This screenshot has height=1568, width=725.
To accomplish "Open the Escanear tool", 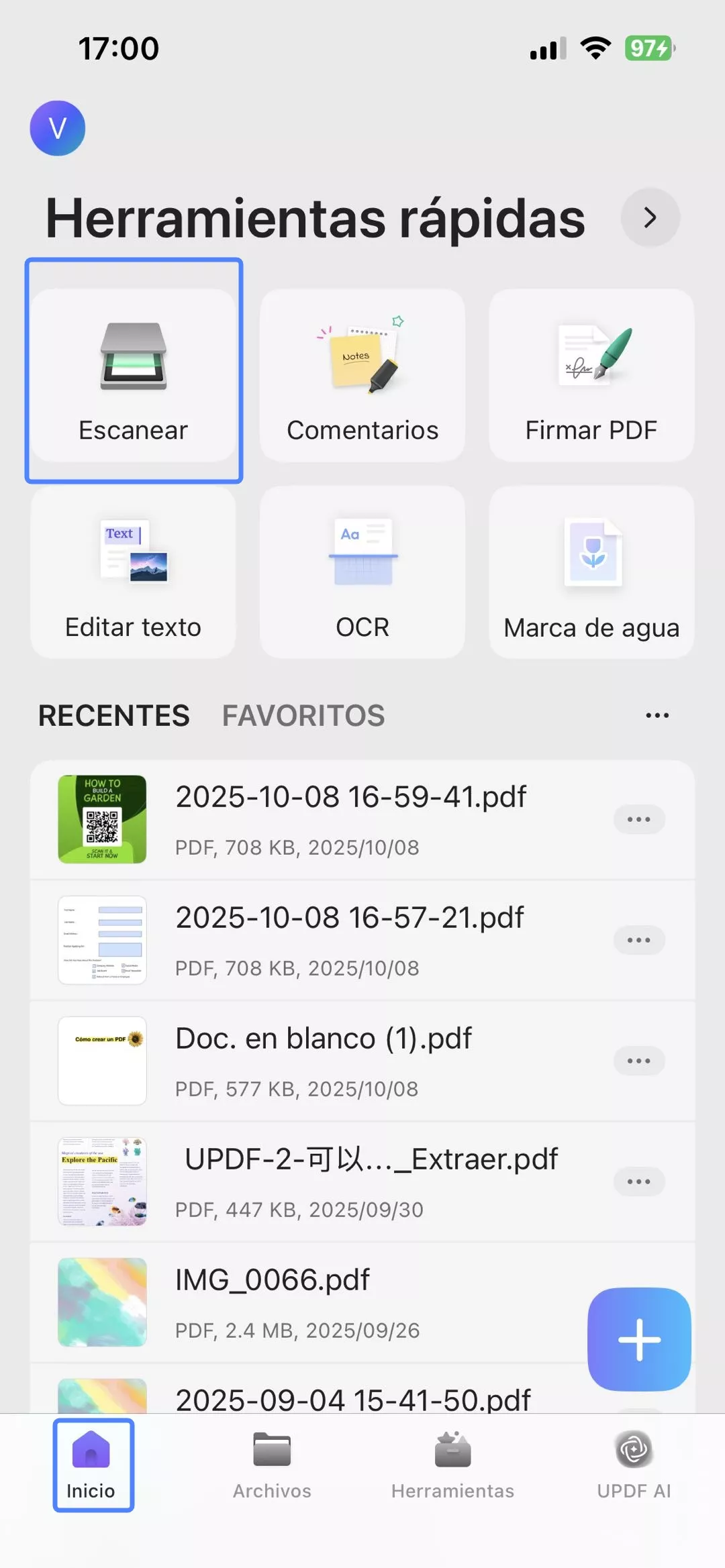I will point(134,376).
